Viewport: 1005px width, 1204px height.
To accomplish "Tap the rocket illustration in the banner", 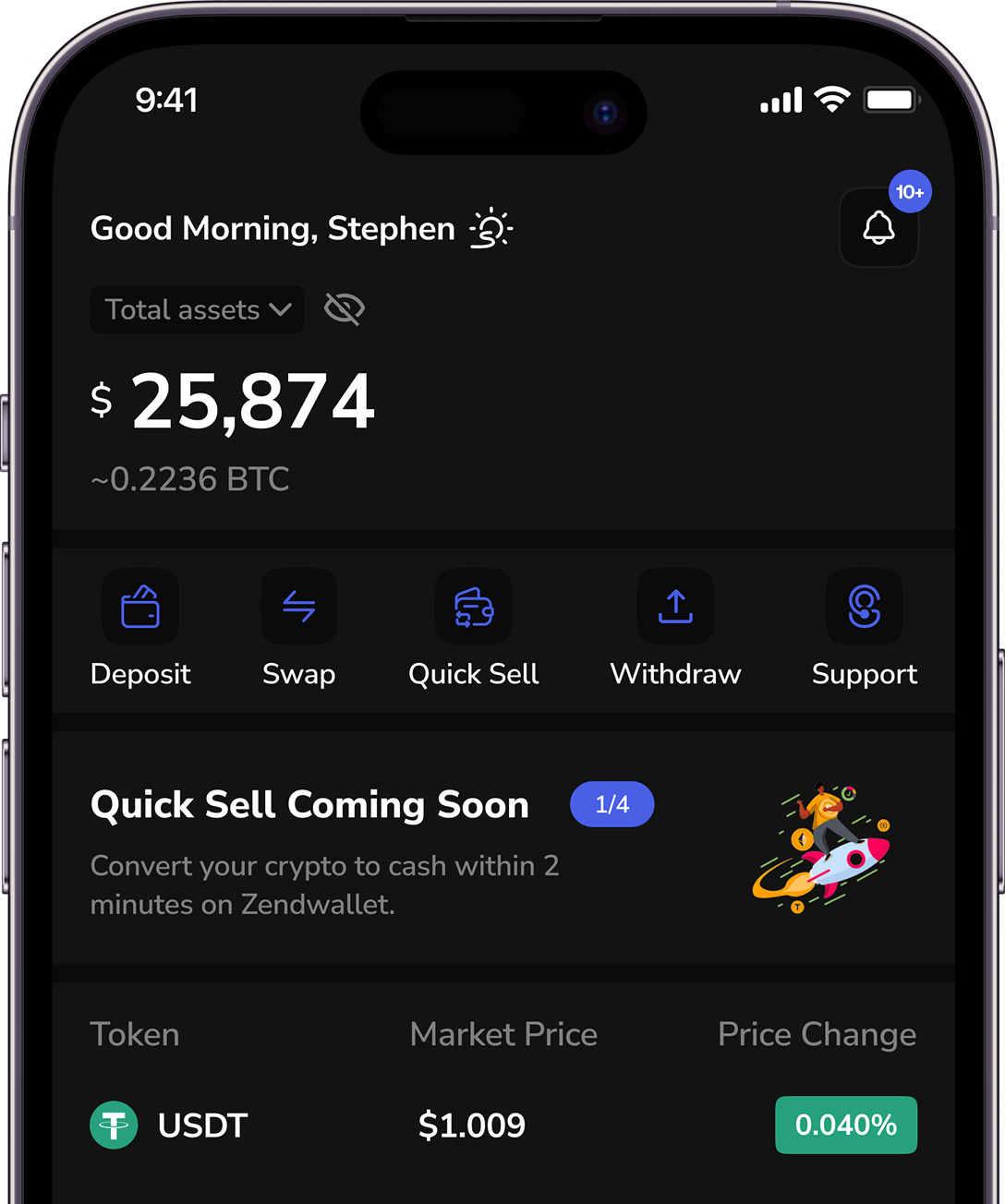I will [825, 849].
